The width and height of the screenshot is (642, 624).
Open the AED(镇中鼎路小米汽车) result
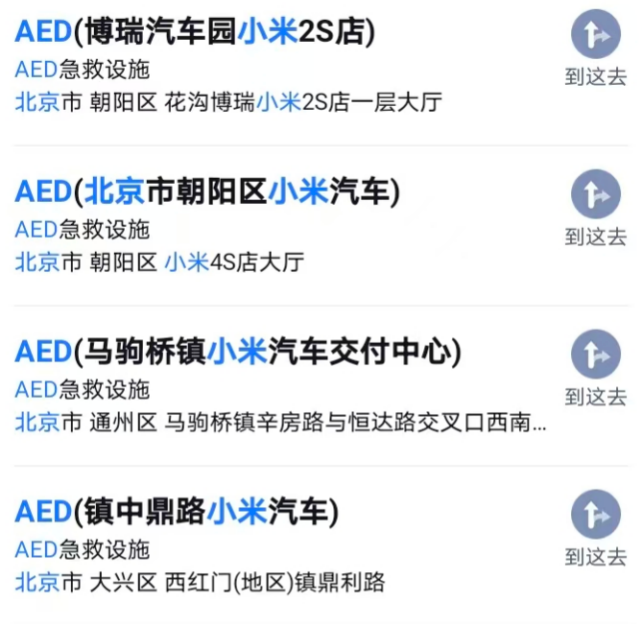(177, 512)
